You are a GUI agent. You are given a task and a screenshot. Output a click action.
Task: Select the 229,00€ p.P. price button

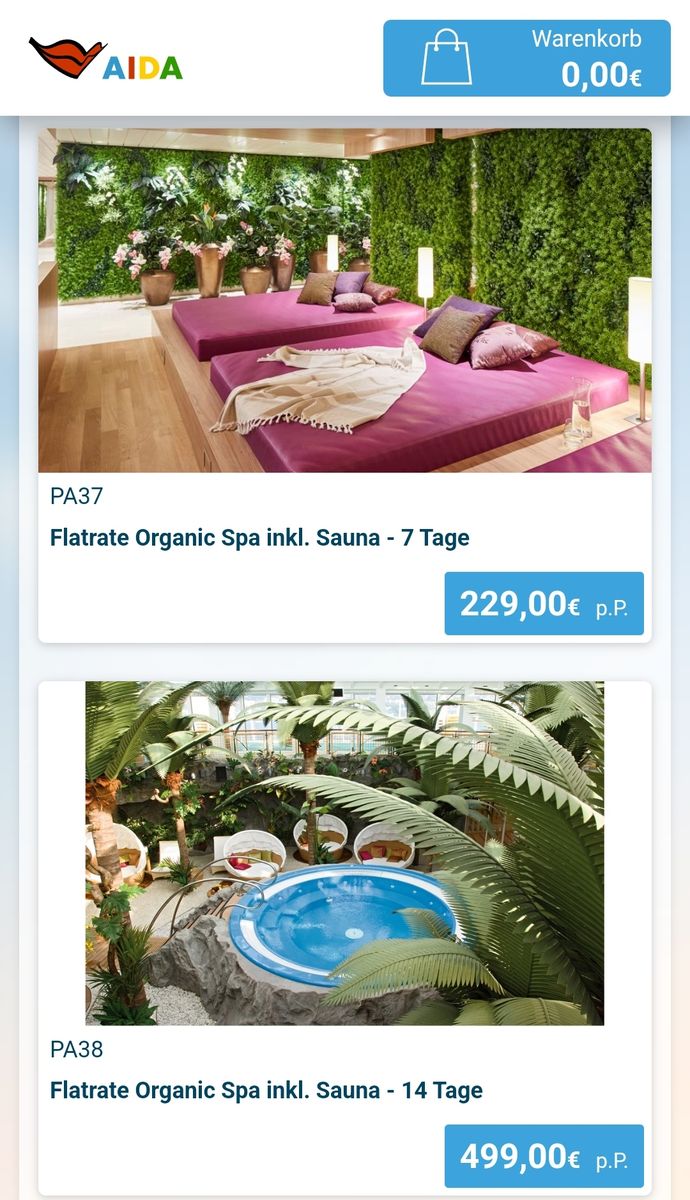(x=543, y=604)
